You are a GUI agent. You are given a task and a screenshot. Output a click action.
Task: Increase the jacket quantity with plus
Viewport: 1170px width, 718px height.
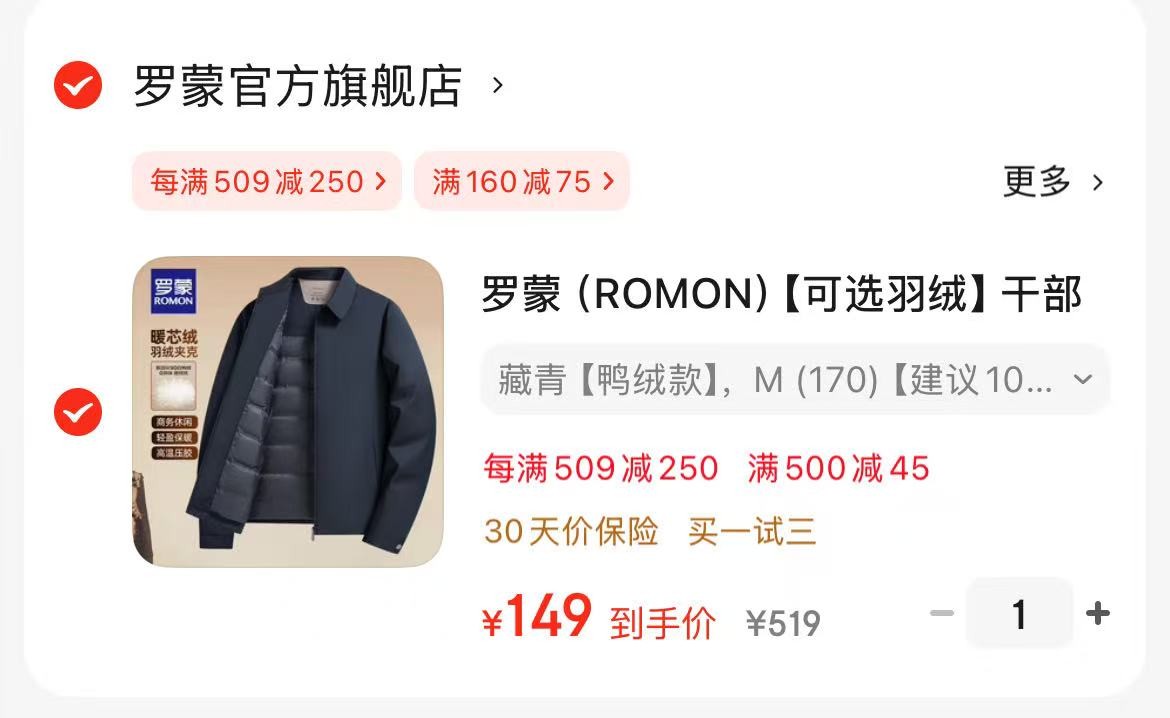click(x=1097, y=613)
